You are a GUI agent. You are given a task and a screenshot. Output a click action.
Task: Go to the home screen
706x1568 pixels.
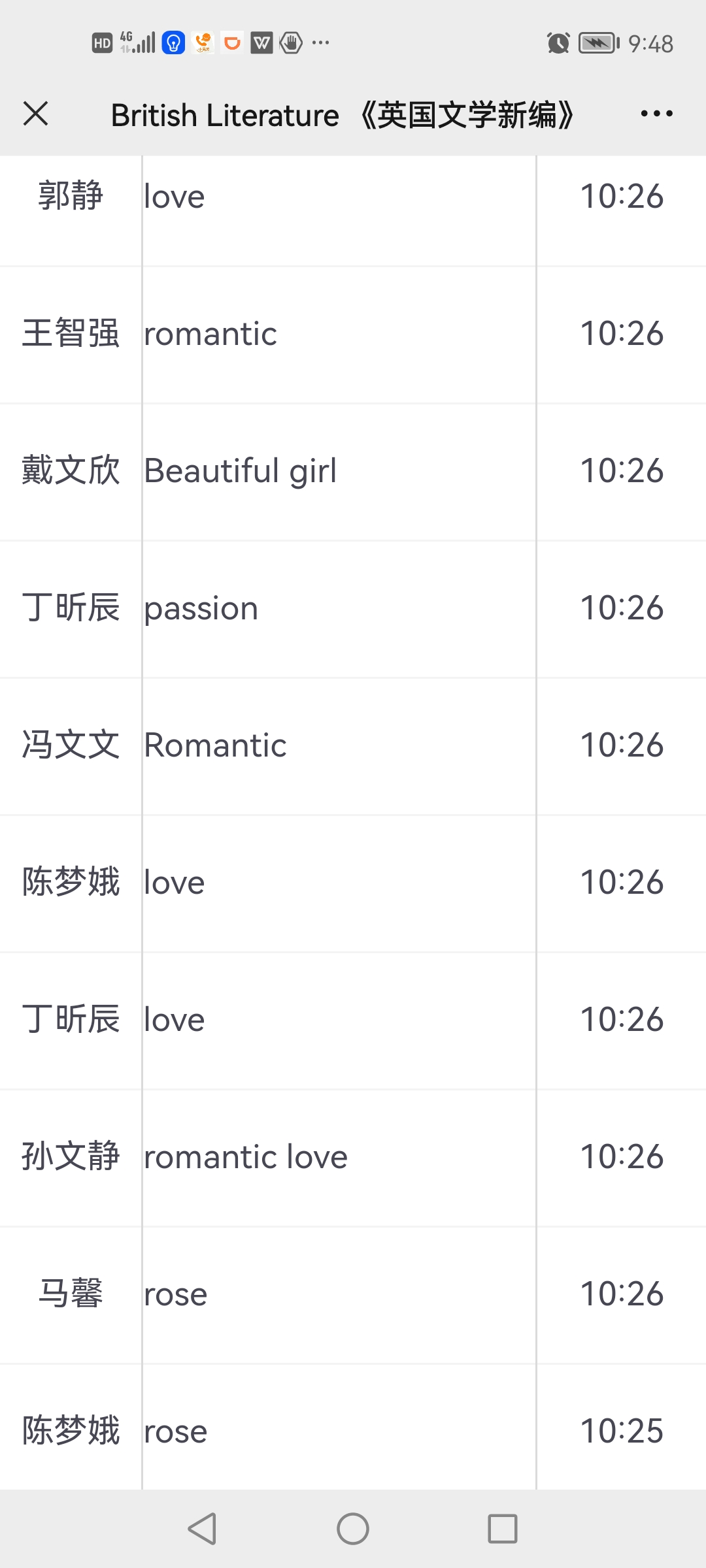[353, 1529]
